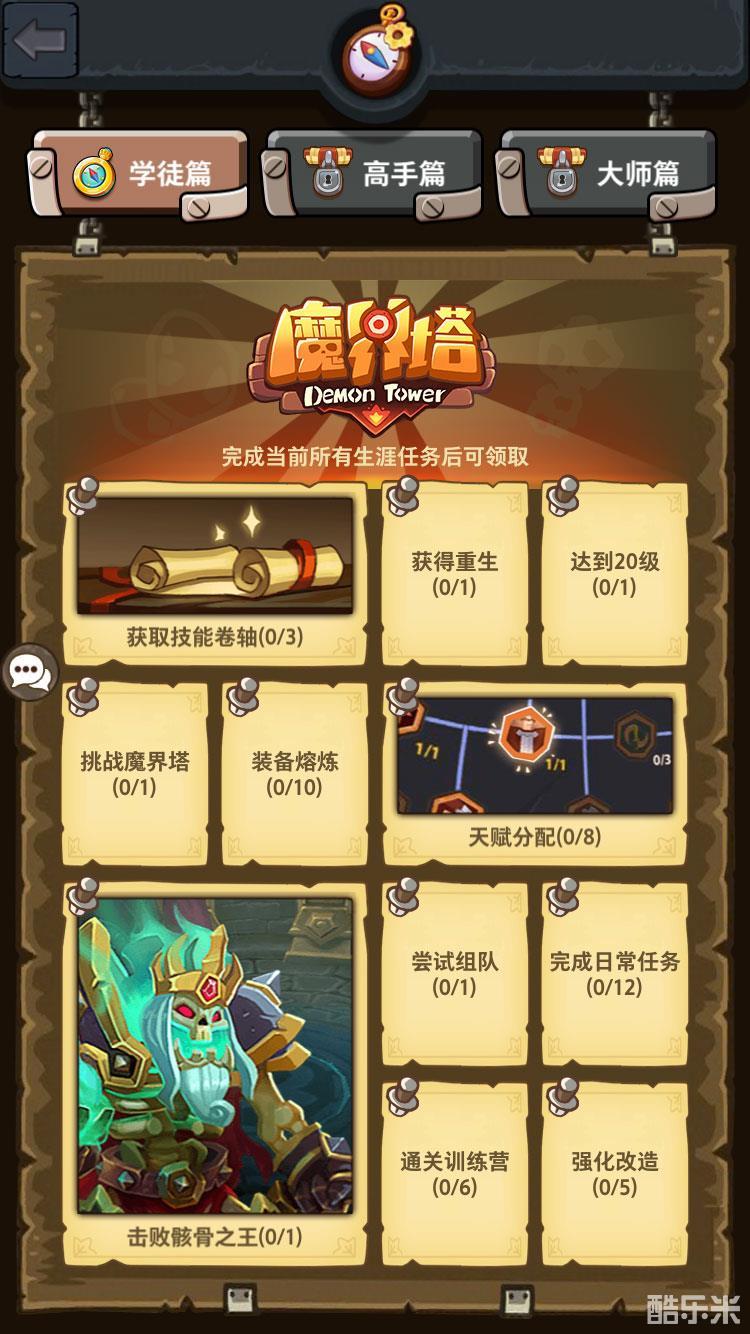Screen dimensions: 750x1334
Task: Select the 获得重生 task card
Action: click(x=454, y=574)
